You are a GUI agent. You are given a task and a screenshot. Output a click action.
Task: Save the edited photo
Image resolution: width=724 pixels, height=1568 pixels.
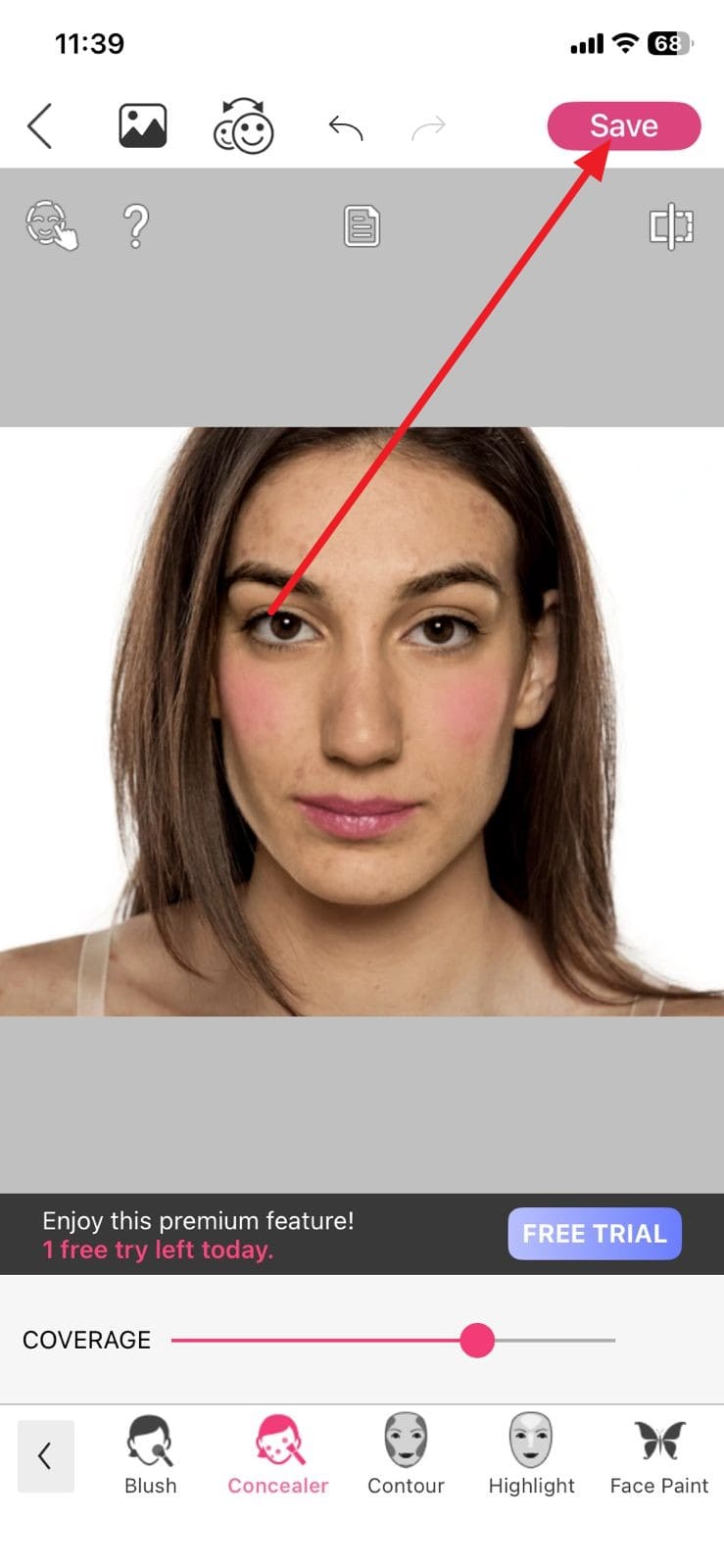tap(623, 126)
